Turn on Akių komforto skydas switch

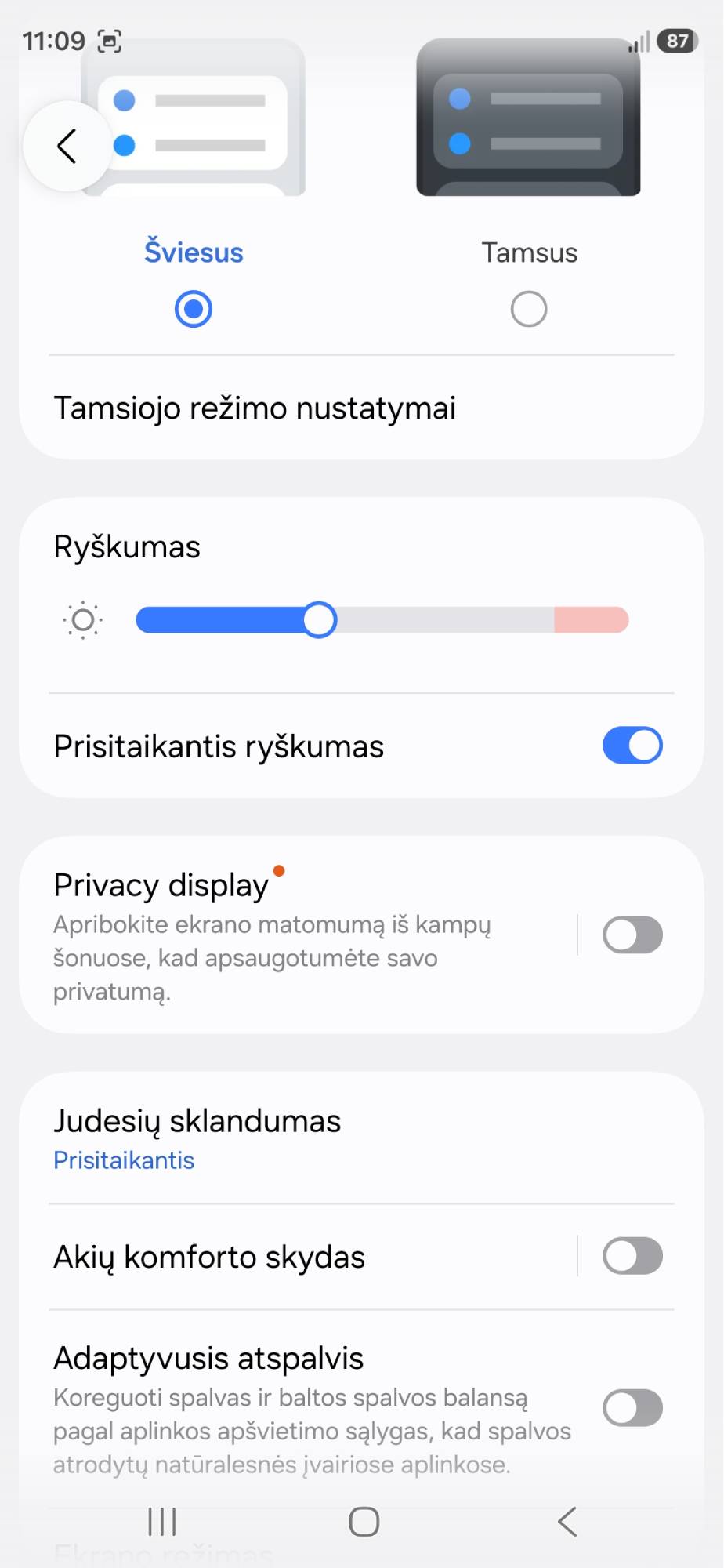[x=632, y=1256]
